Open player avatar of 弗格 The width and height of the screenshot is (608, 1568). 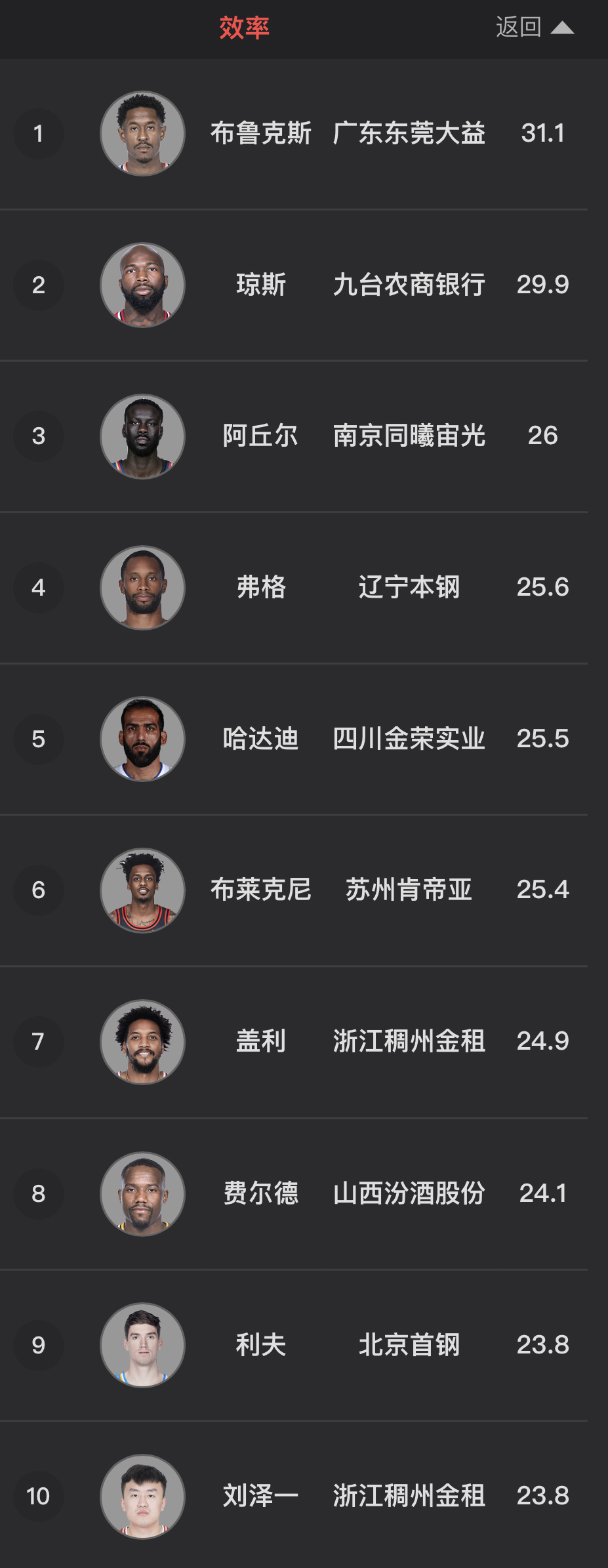tap(142, 587)
